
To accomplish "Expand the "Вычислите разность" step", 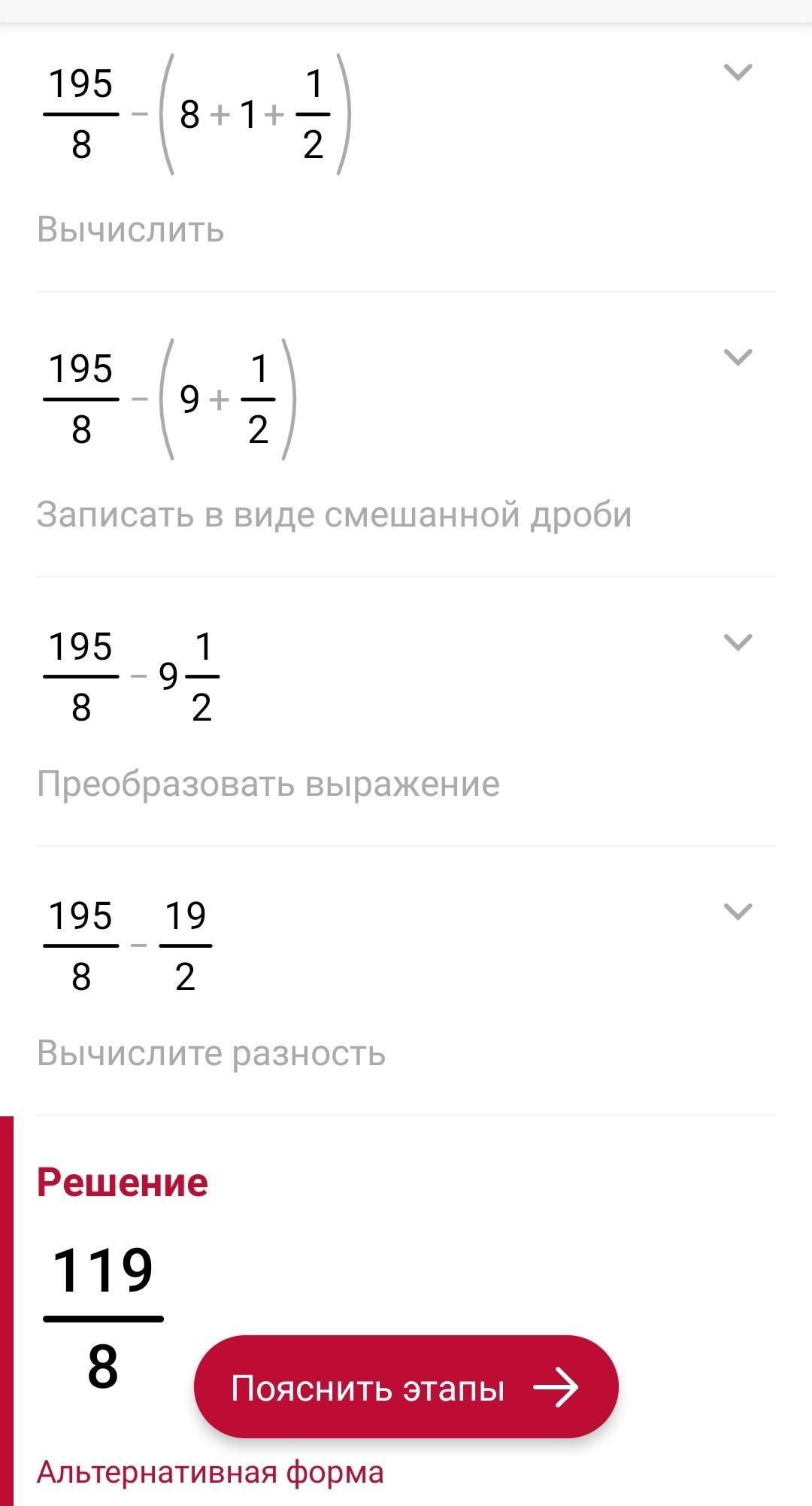I will click(737, 912).
